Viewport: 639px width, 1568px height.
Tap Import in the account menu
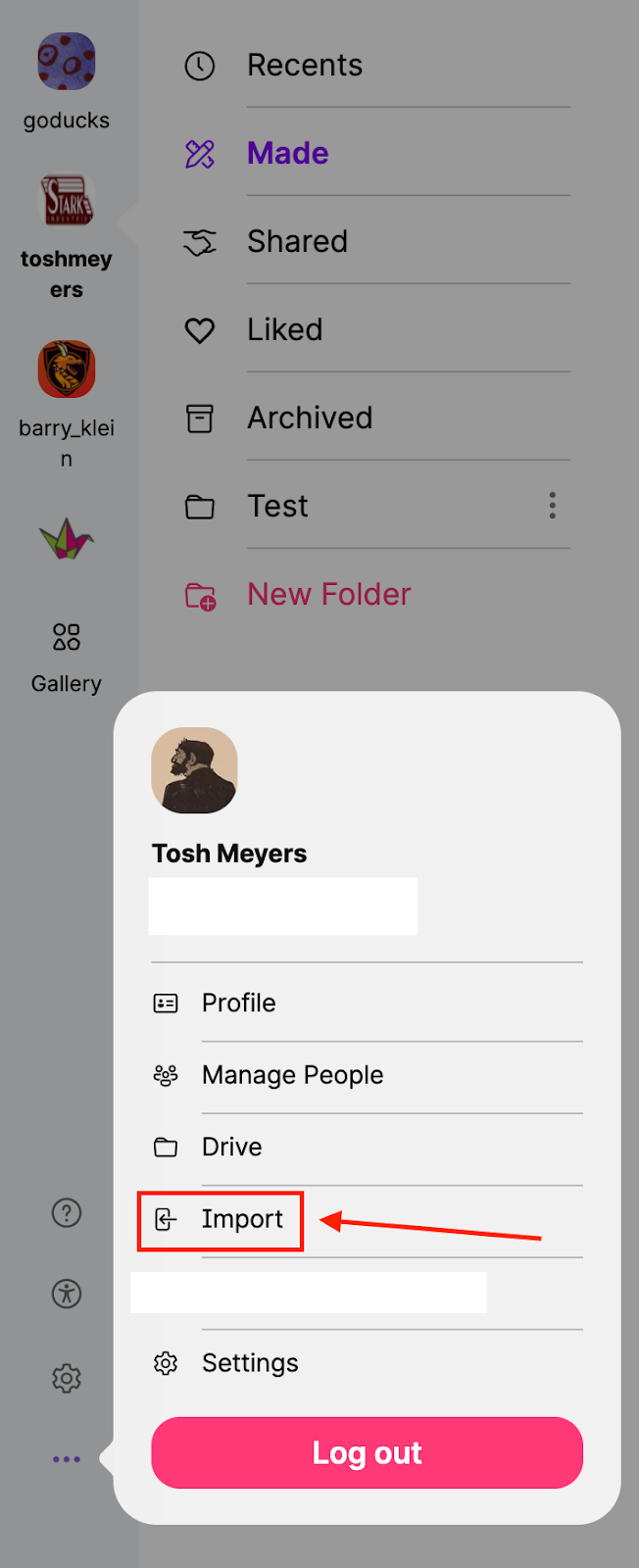tap(241, 1219)
